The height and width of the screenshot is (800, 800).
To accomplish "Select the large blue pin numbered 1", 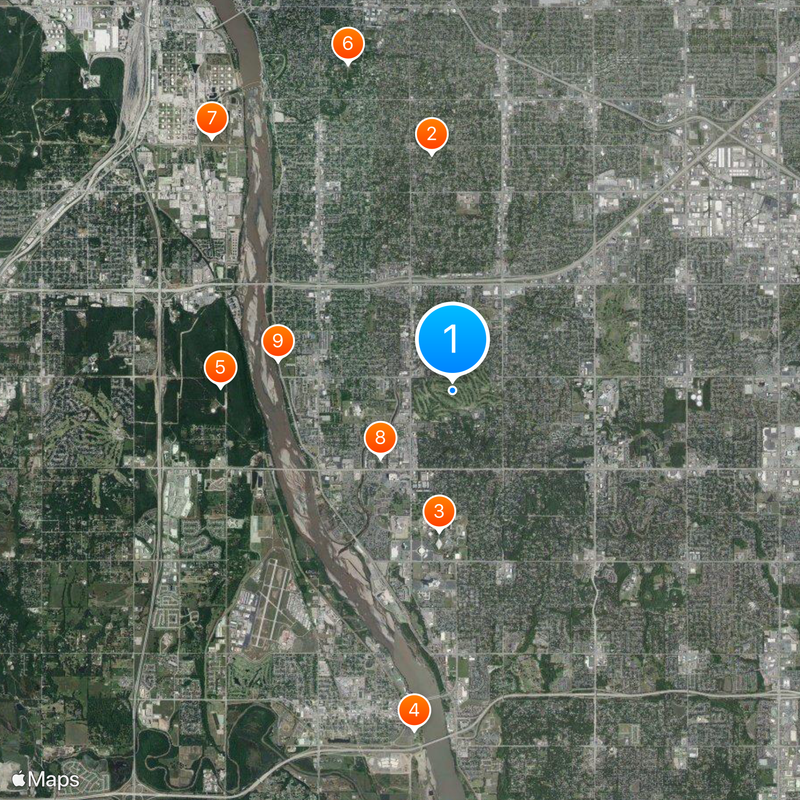I will (451, 340).
